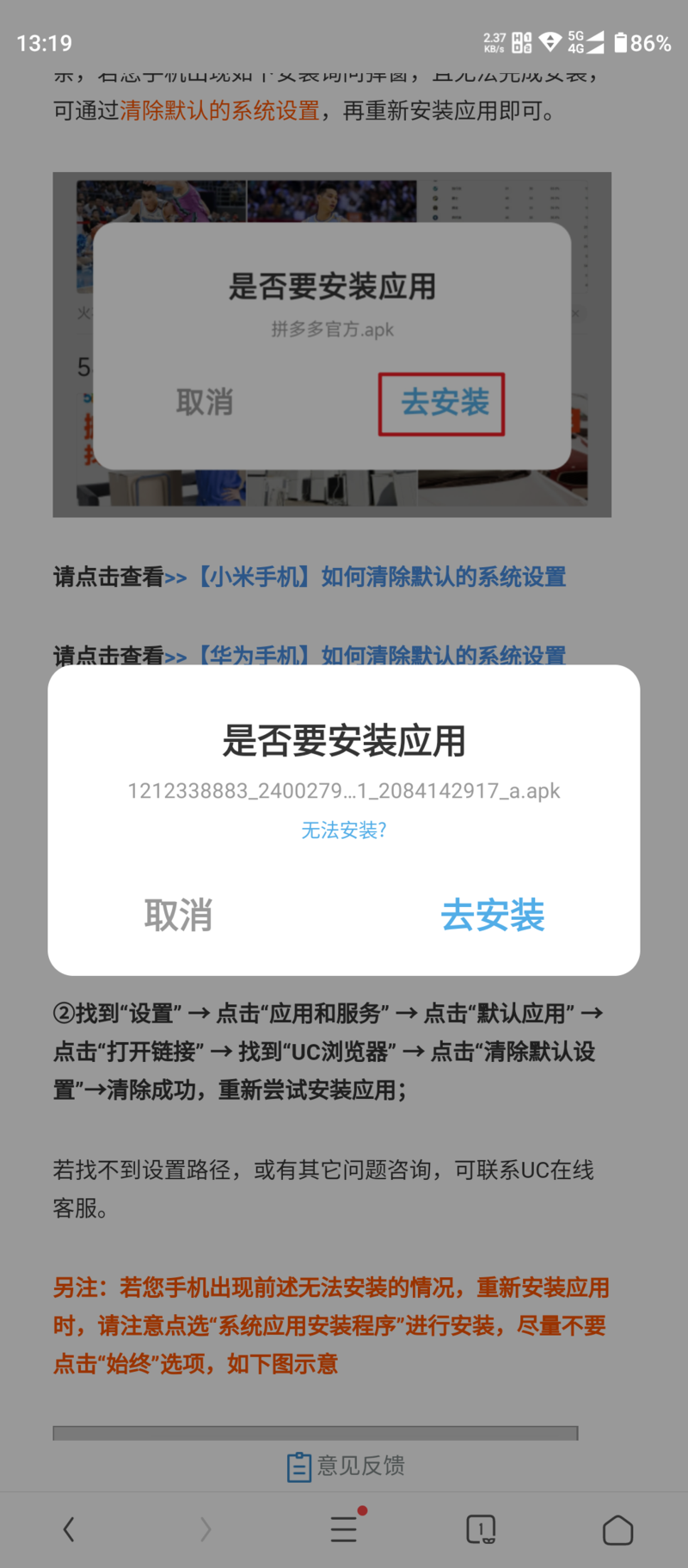Open the 无法安装? help link
Viewport: 688px width, 1568px height.
coord(343,830)
